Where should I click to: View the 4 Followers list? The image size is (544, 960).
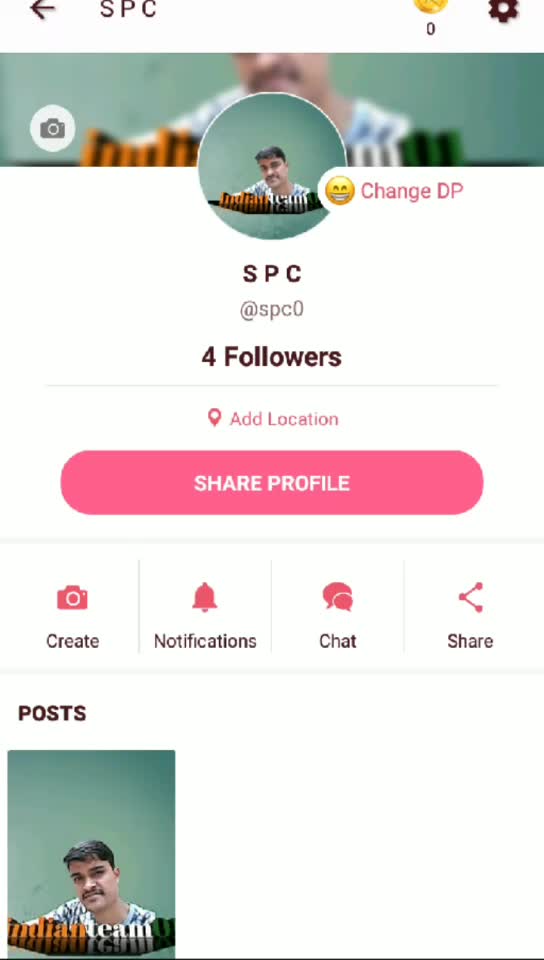(272, 356)
